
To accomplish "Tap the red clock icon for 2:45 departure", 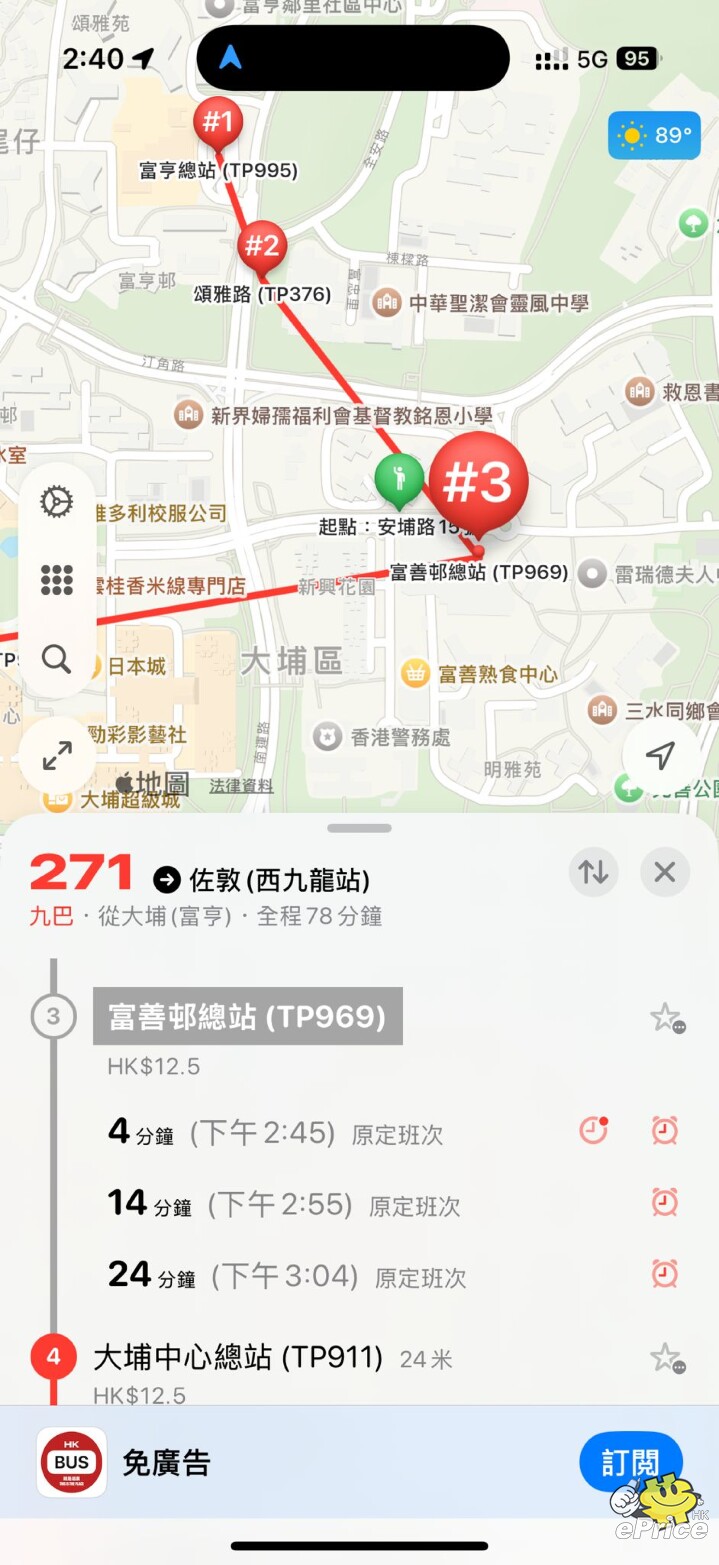I will (x=593, y=1131).
